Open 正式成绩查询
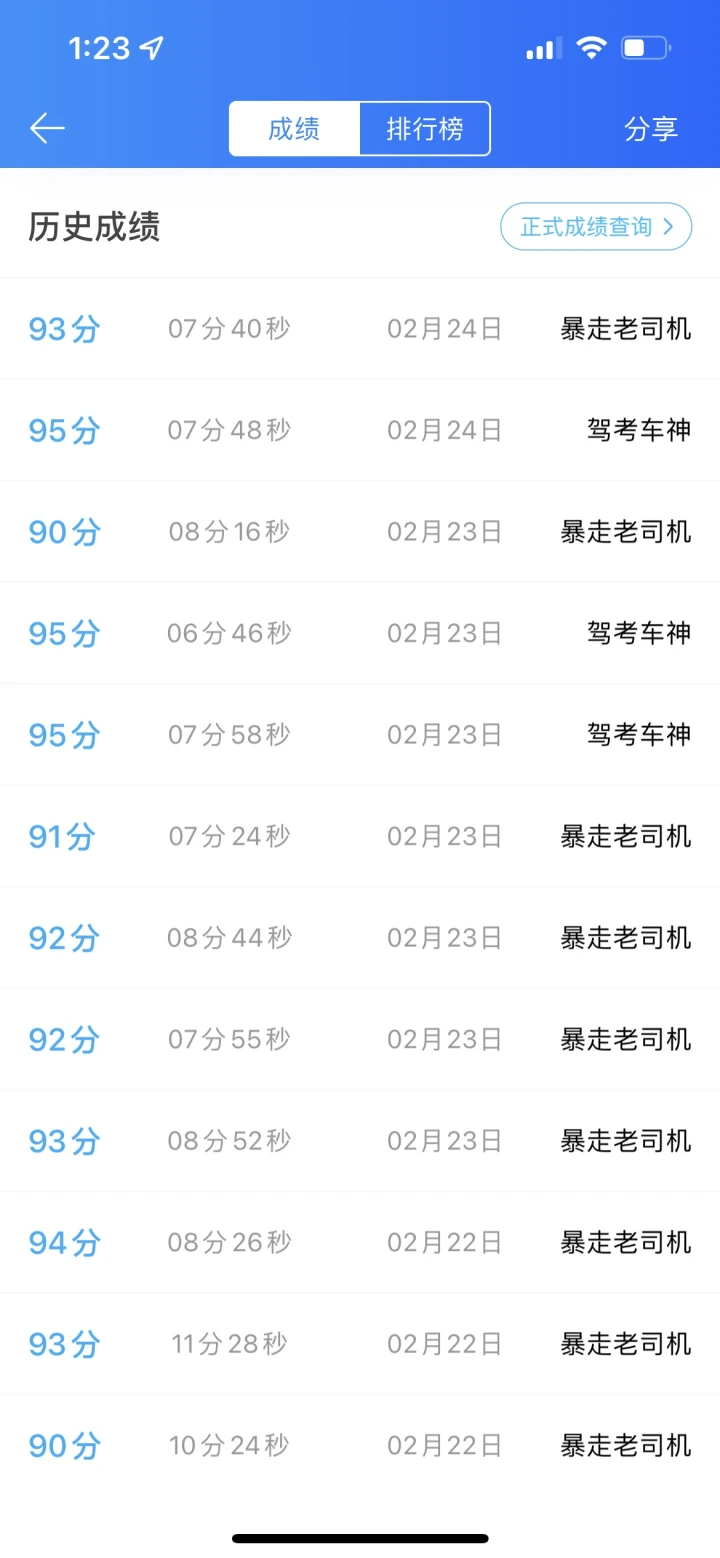720x1558 pixels. [x=596, y=227]
